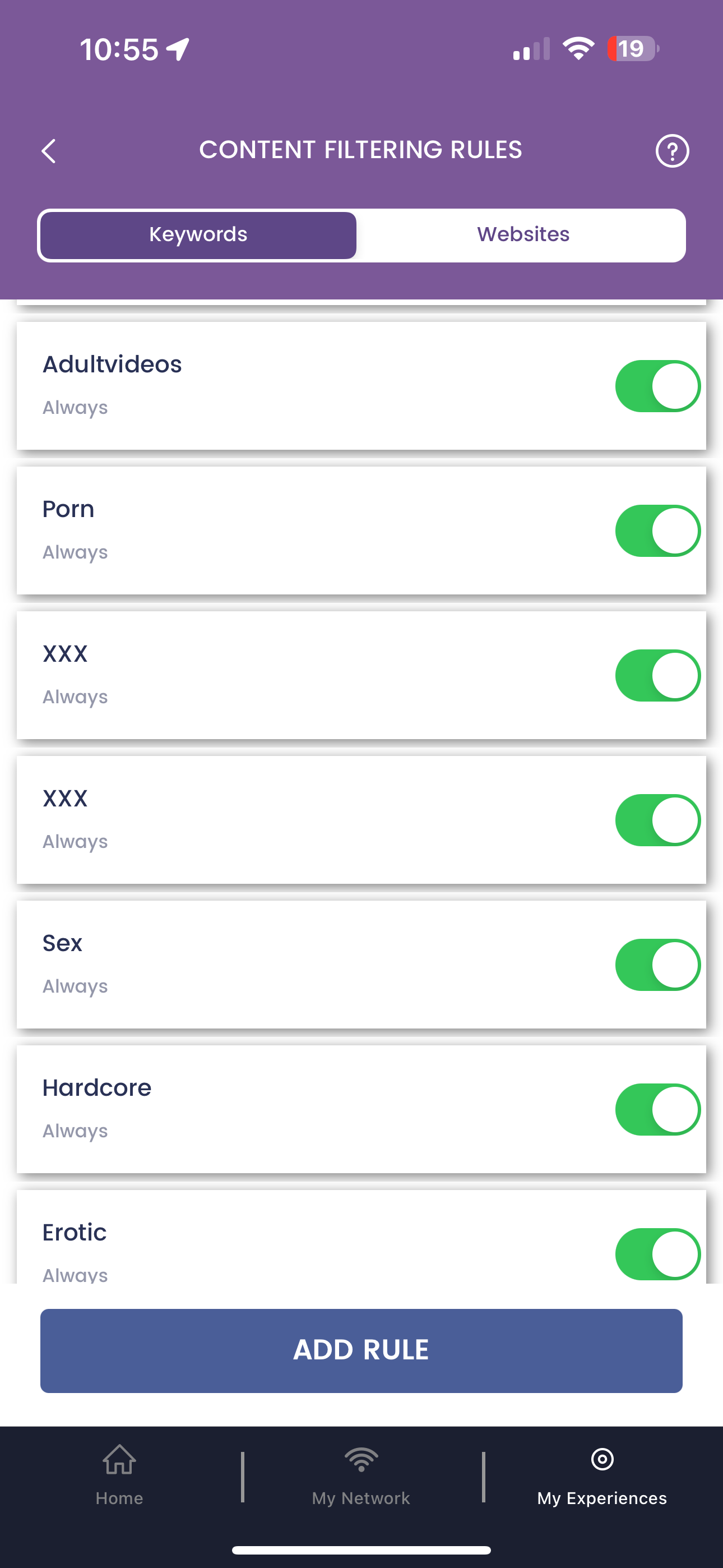
Task: Switch to My Network tab
Action: coord(361,1475)
